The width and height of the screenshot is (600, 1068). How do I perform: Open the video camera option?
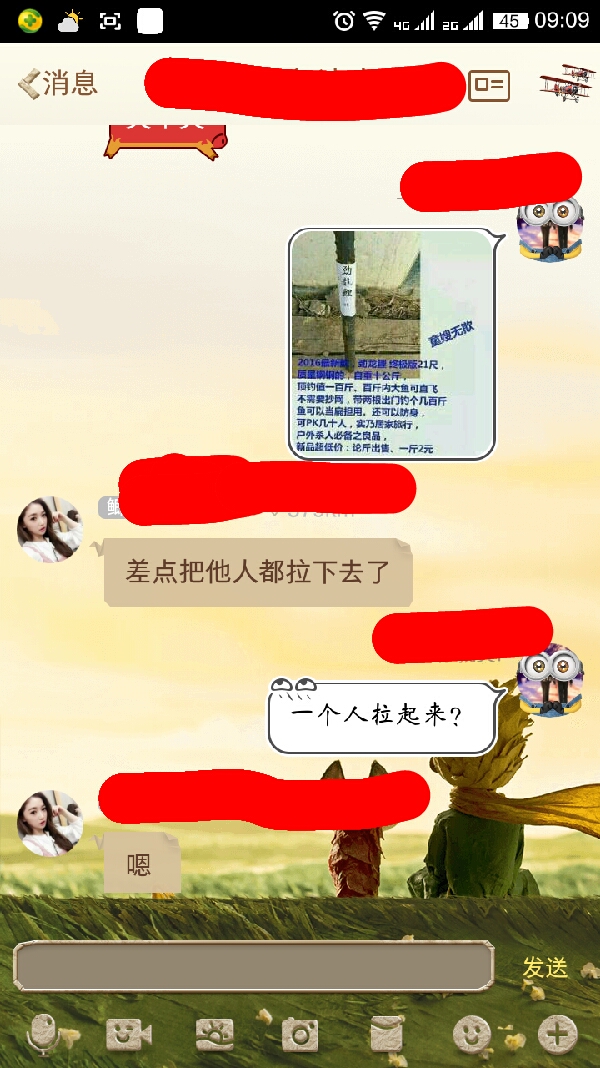click(129, 1035)
